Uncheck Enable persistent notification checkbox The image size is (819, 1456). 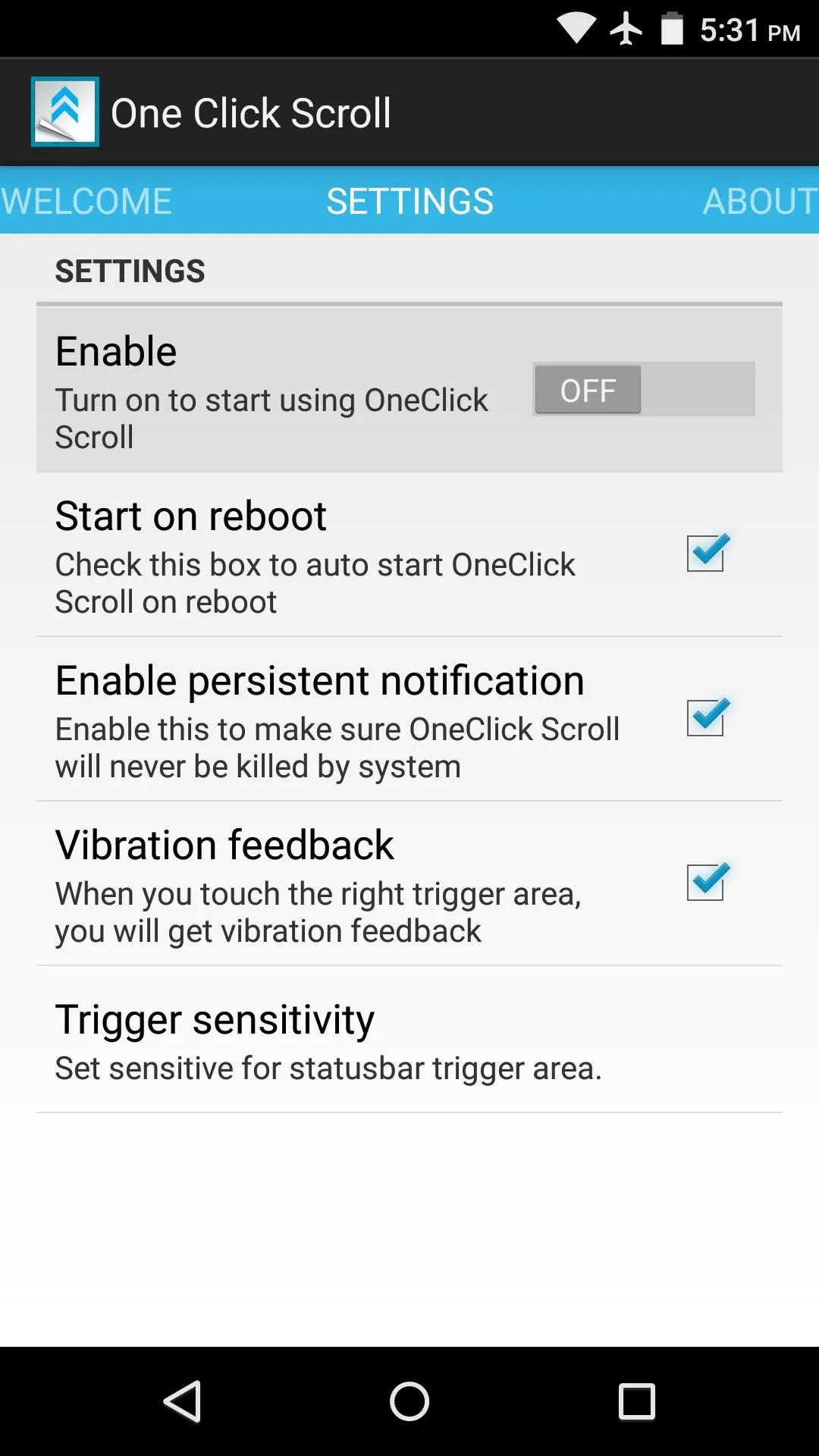pos(707,717)
